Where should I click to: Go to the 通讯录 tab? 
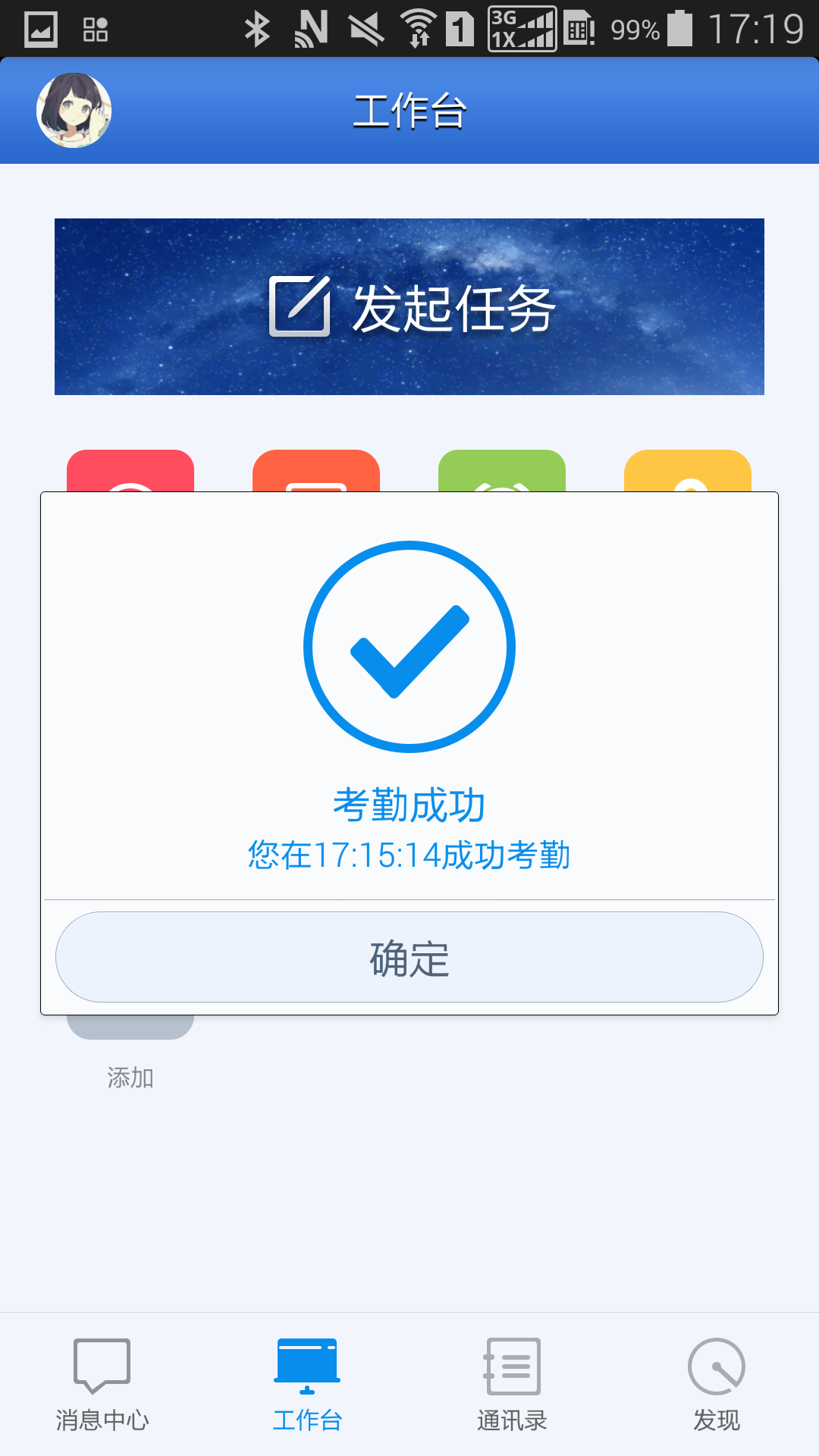512,1385
